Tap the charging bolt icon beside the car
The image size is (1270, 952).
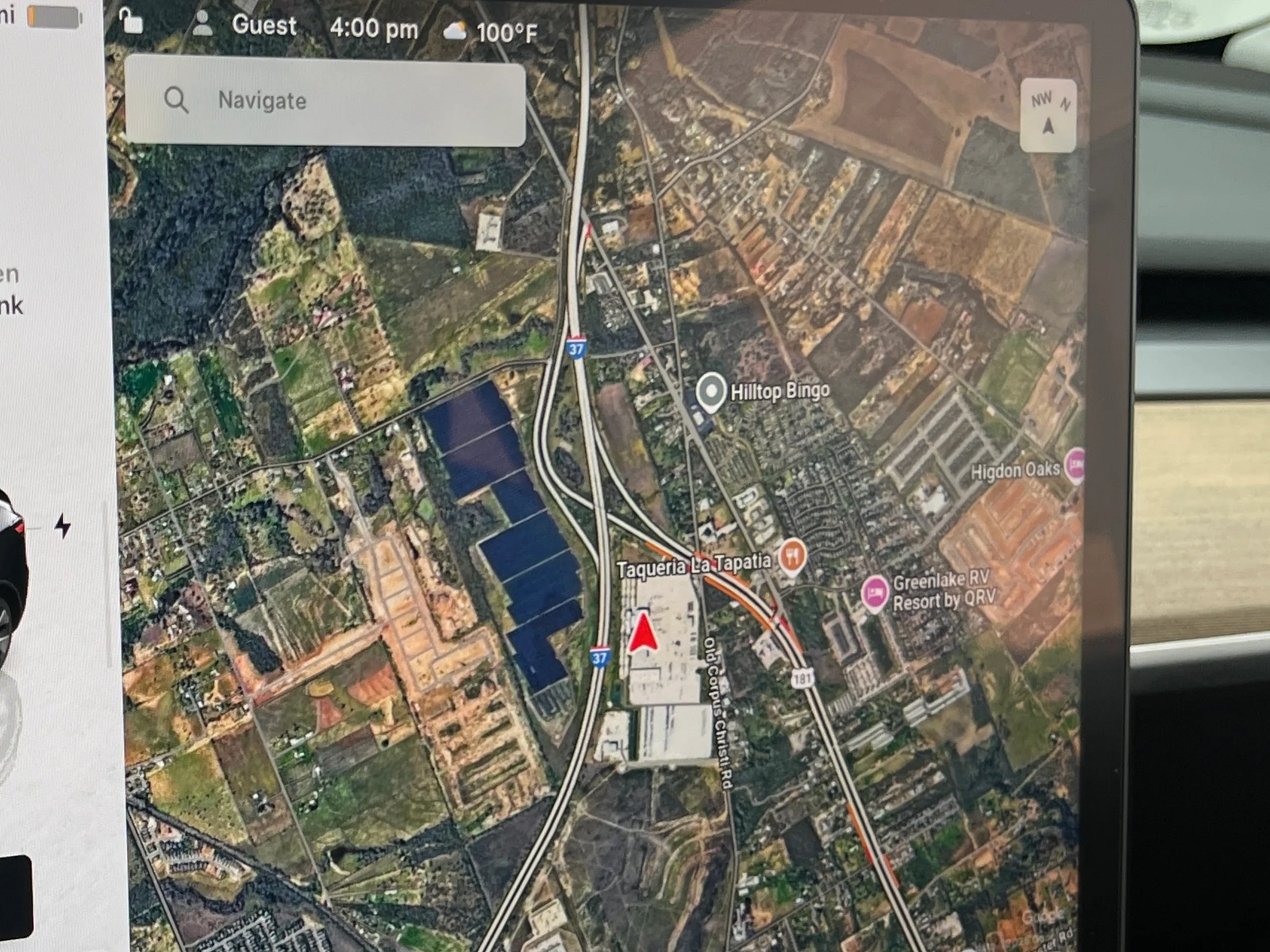(x=63, y=525)
